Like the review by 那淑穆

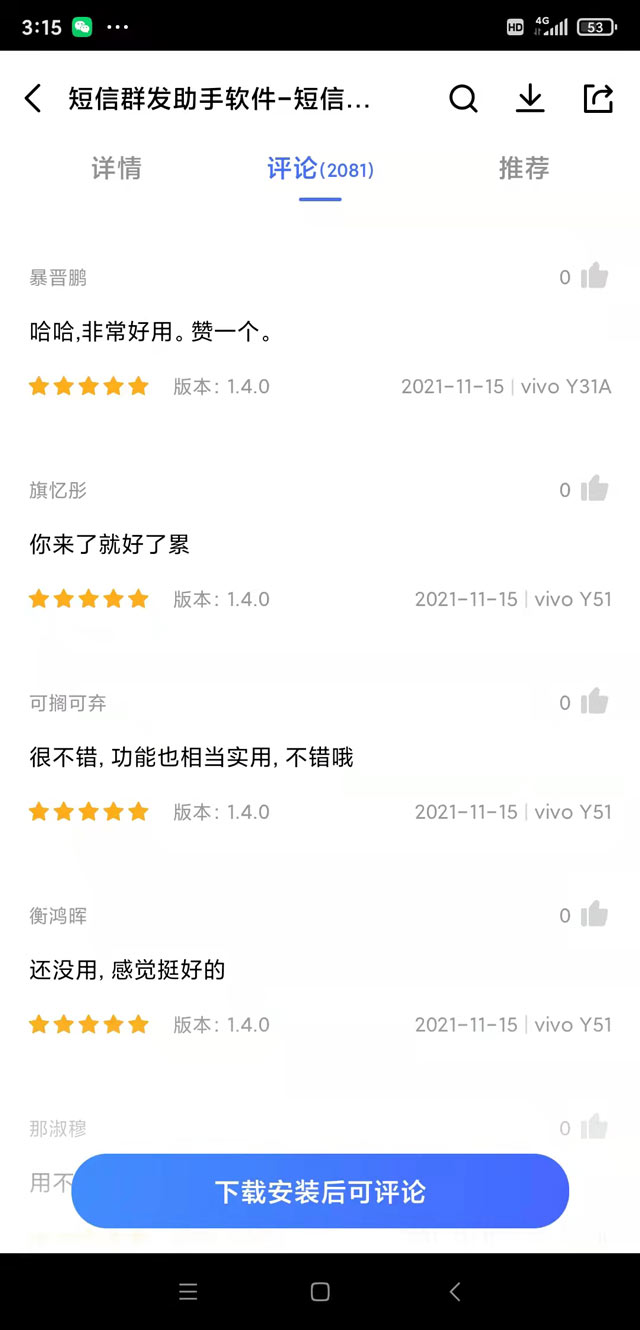(594, 1127)
